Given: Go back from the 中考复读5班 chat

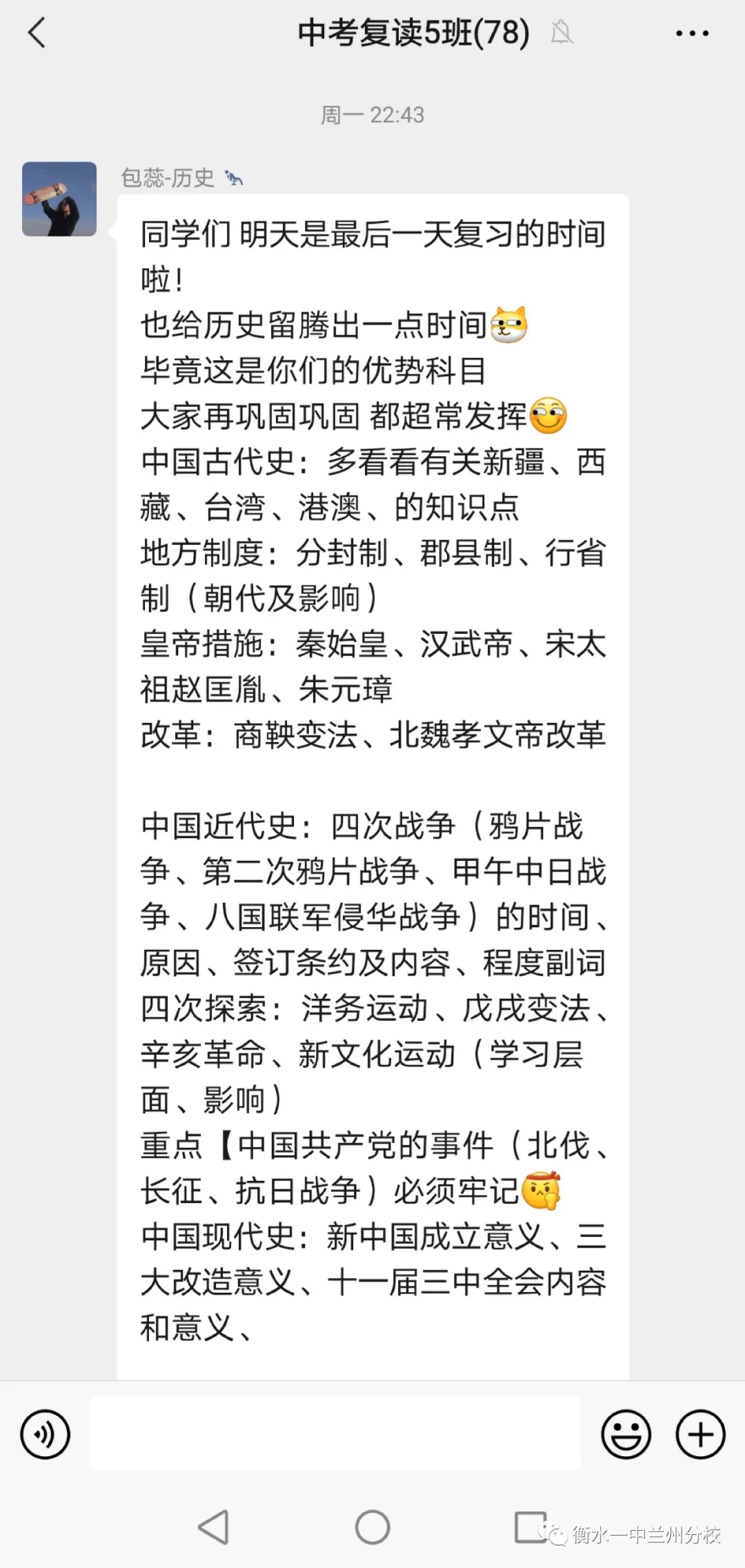Looking at the screenshot, I should click(37, 32).
